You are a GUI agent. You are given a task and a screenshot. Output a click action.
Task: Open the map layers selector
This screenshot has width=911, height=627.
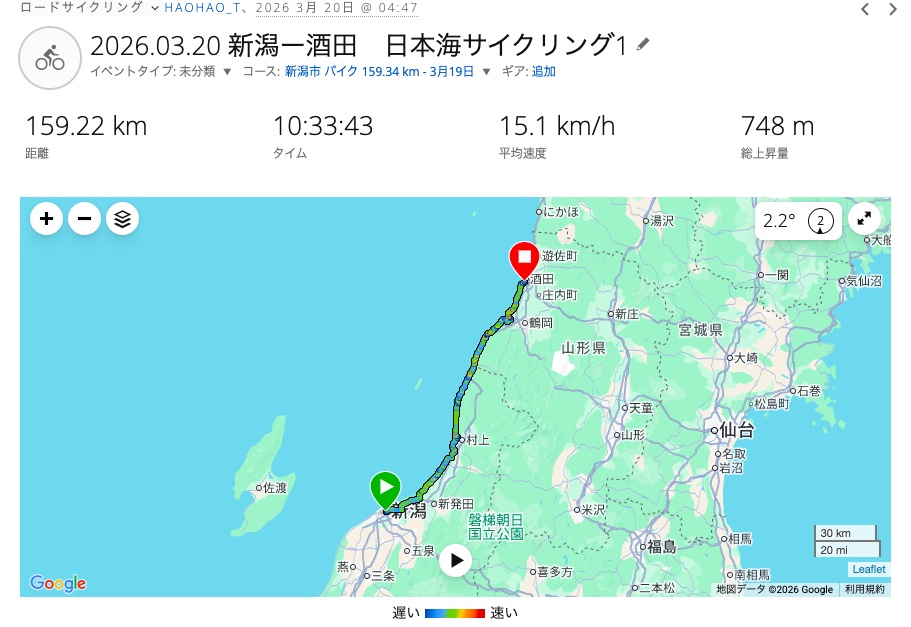[122, 218]
